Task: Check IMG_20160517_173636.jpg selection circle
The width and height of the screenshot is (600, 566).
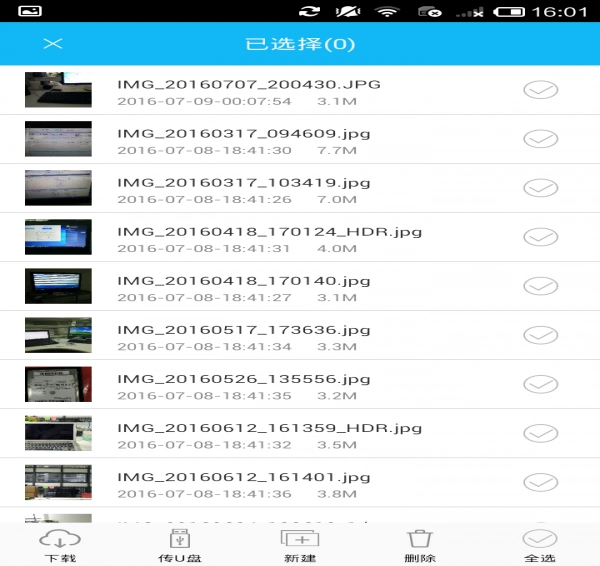Action: [x=540, y=335]
